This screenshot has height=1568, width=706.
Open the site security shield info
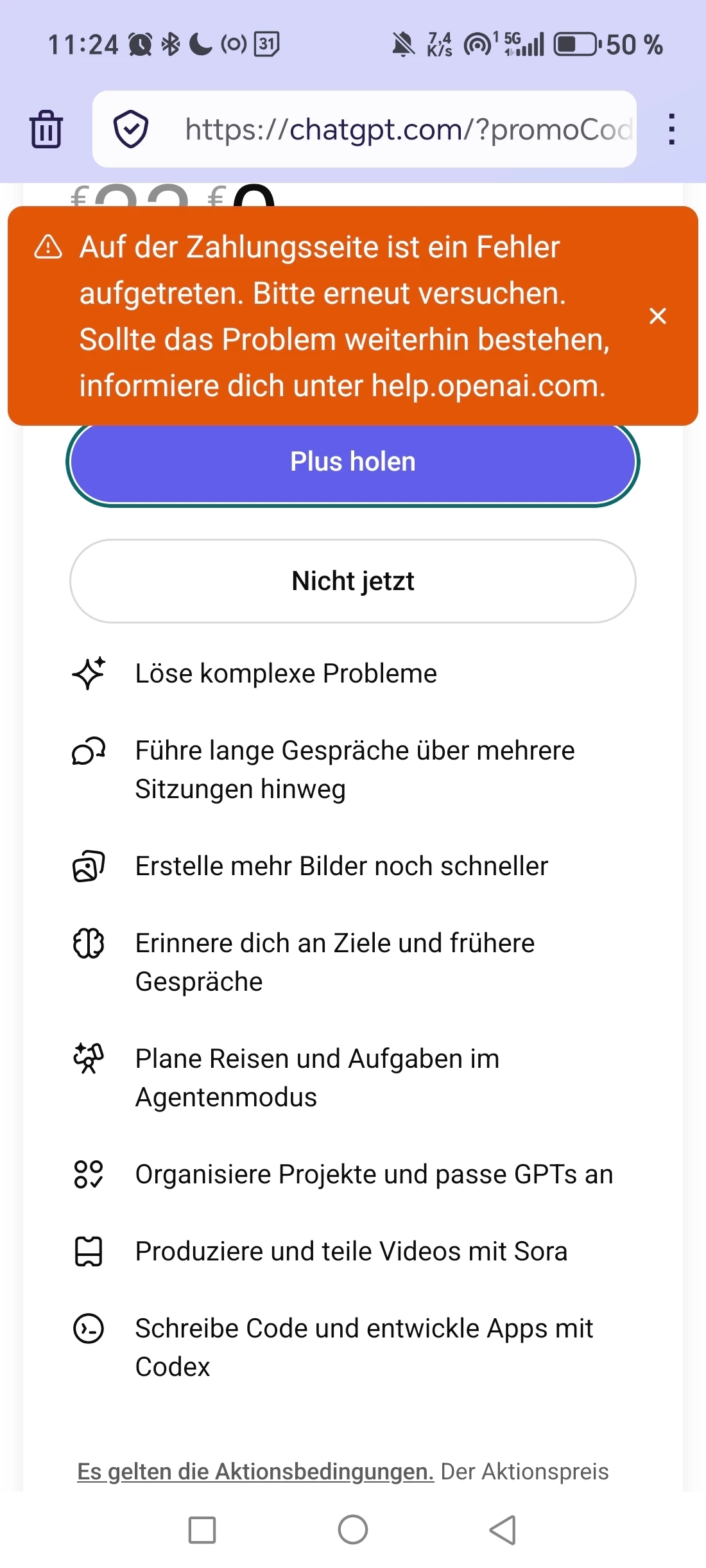tap(131, 129)
